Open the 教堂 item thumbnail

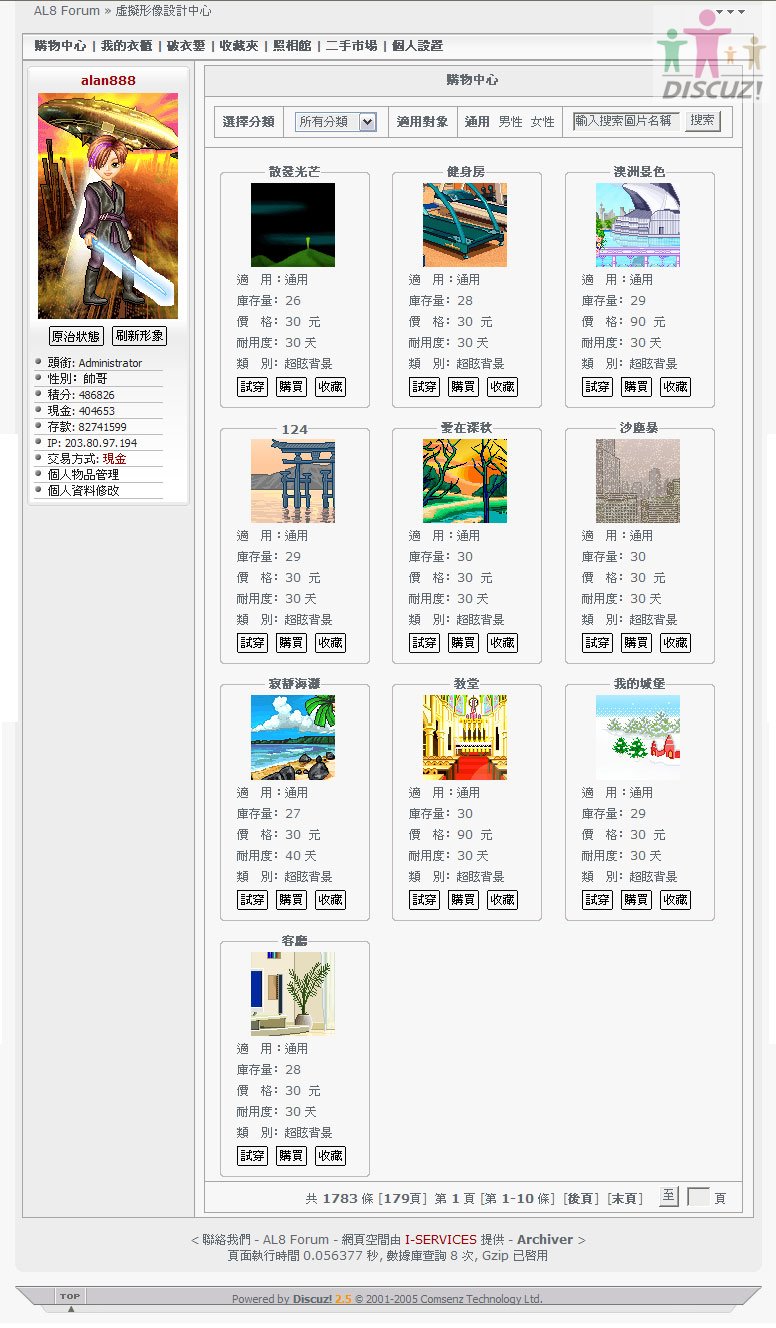(x=465, y=738)
